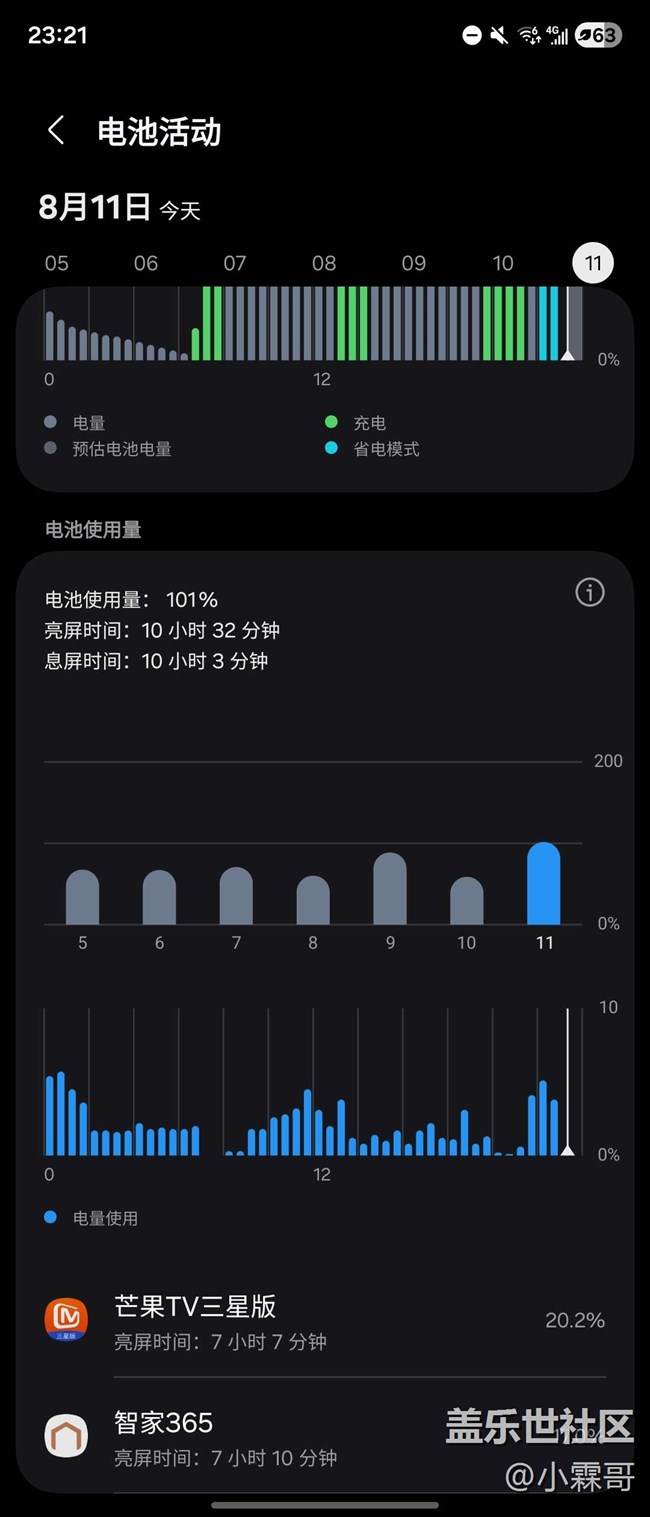Tap the day 7 usage bar
Viewport: 650px width, 1517px height.
click(x=236, y=897)
